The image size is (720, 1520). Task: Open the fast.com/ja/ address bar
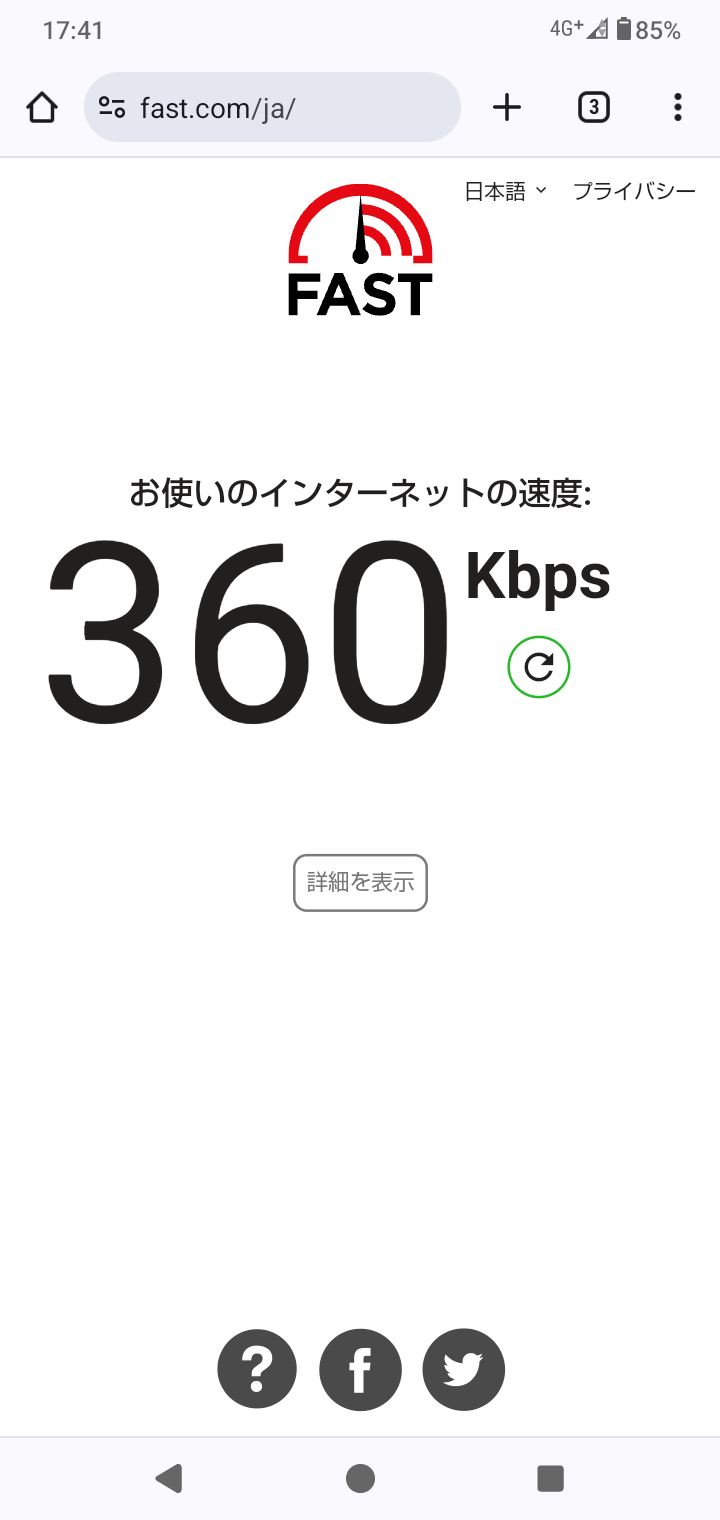click(272, 107)
